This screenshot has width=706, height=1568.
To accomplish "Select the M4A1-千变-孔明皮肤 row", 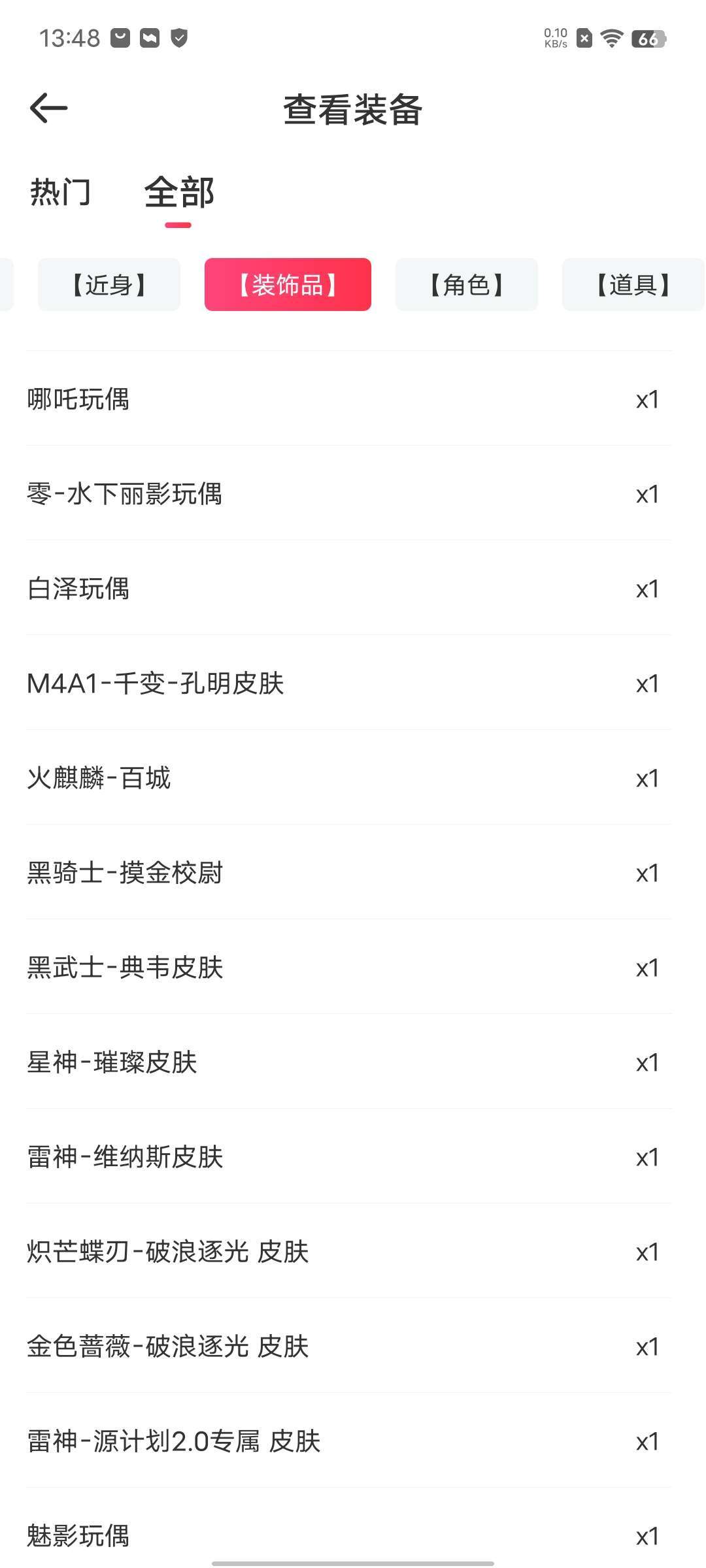I will tap(353, 684).
